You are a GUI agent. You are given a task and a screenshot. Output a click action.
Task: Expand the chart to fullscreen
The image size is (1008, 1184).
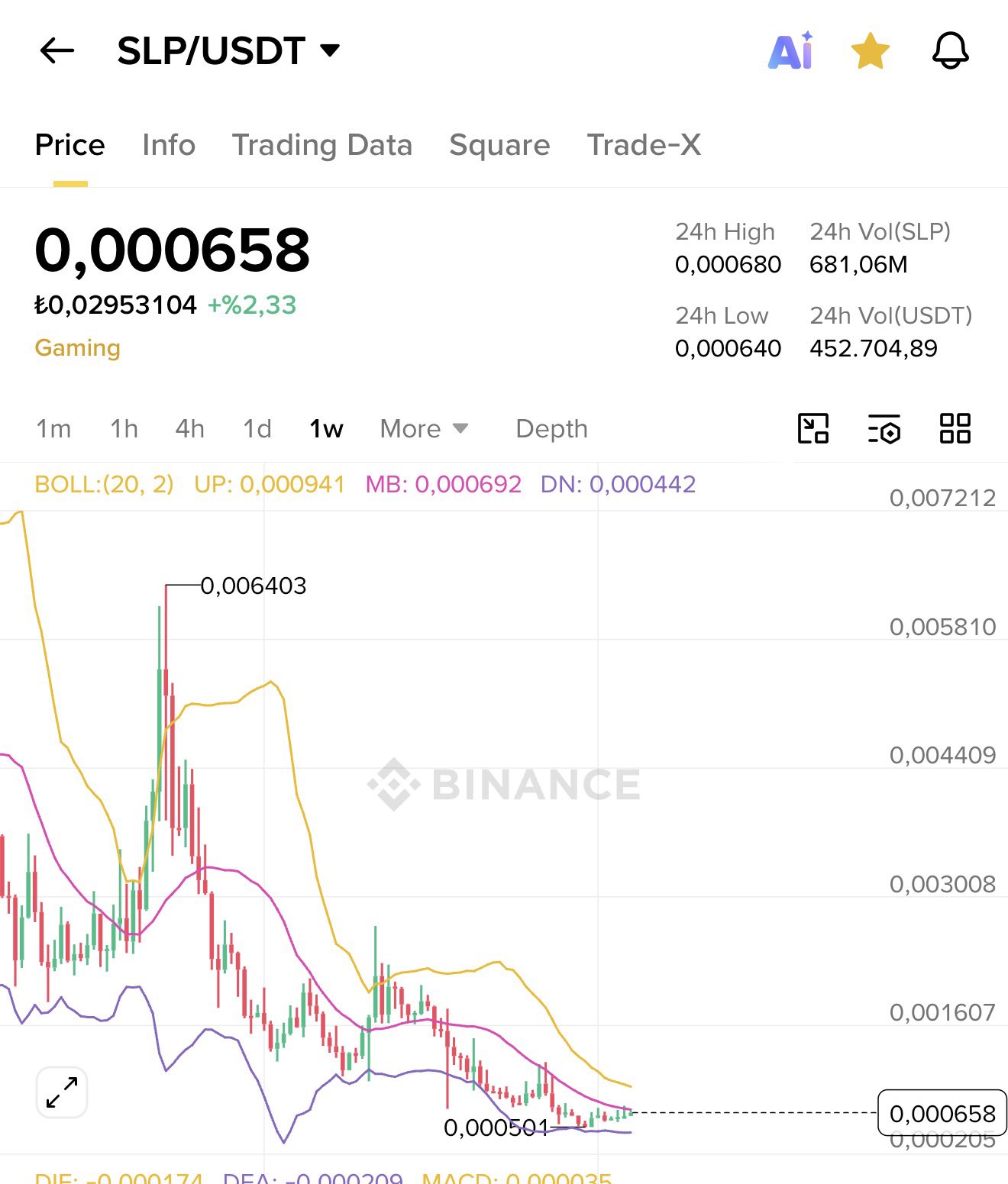(62, 1092)
